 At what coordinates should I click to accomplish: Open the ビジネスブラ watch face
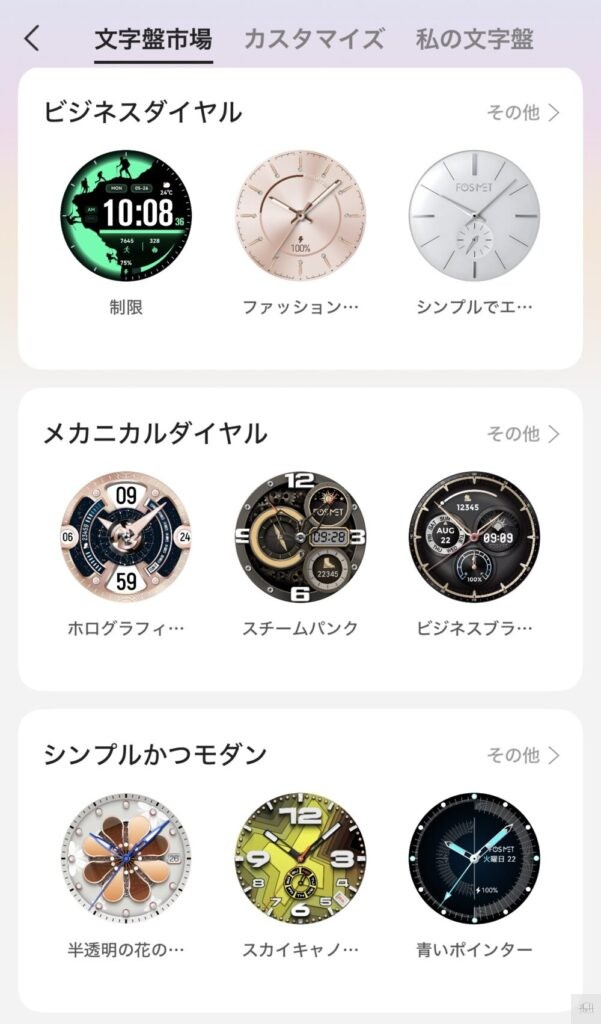(474, 537)
